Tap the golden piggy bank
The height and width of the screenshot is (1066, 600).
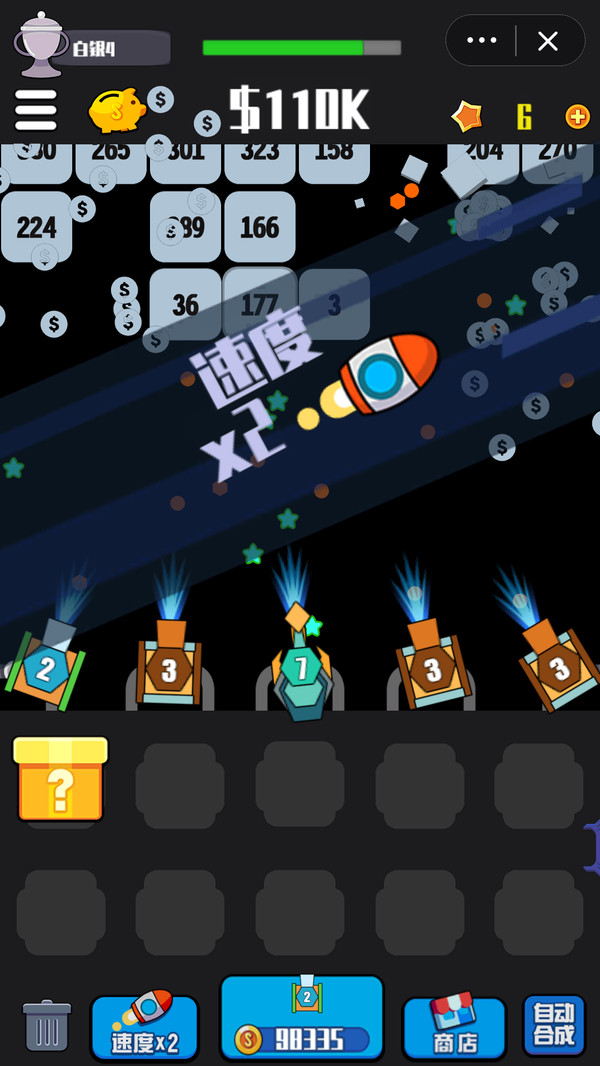117,111
